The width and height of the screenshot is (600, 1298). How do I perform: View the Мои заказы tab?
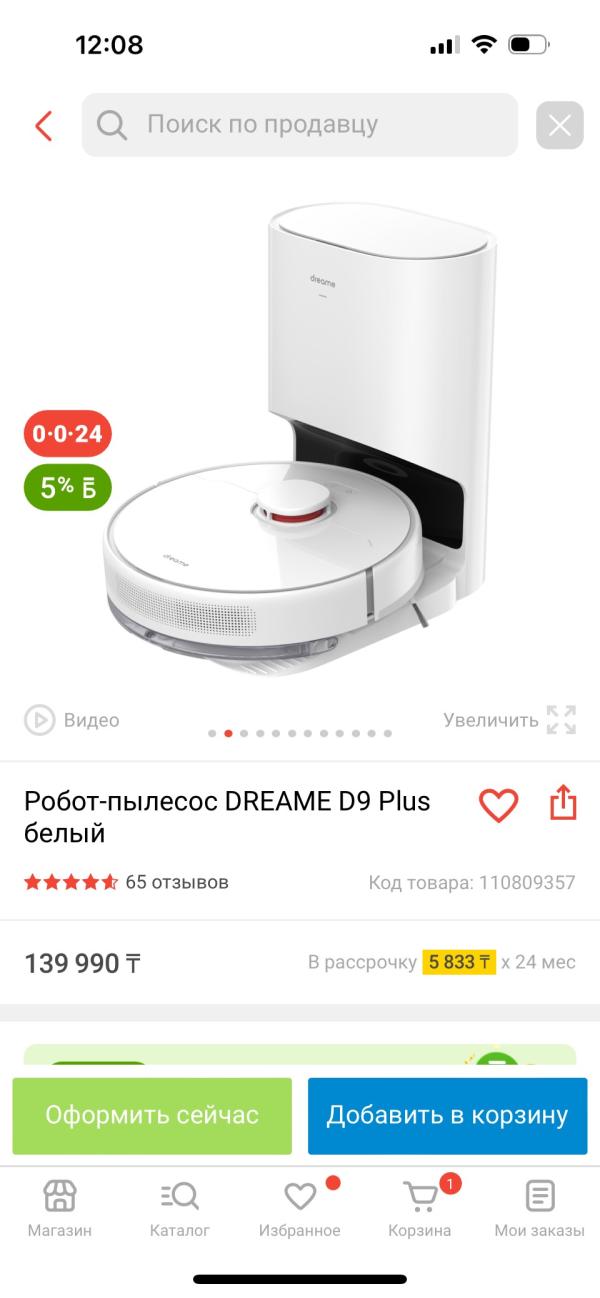pyautogui.click(x=540, y=1208)
